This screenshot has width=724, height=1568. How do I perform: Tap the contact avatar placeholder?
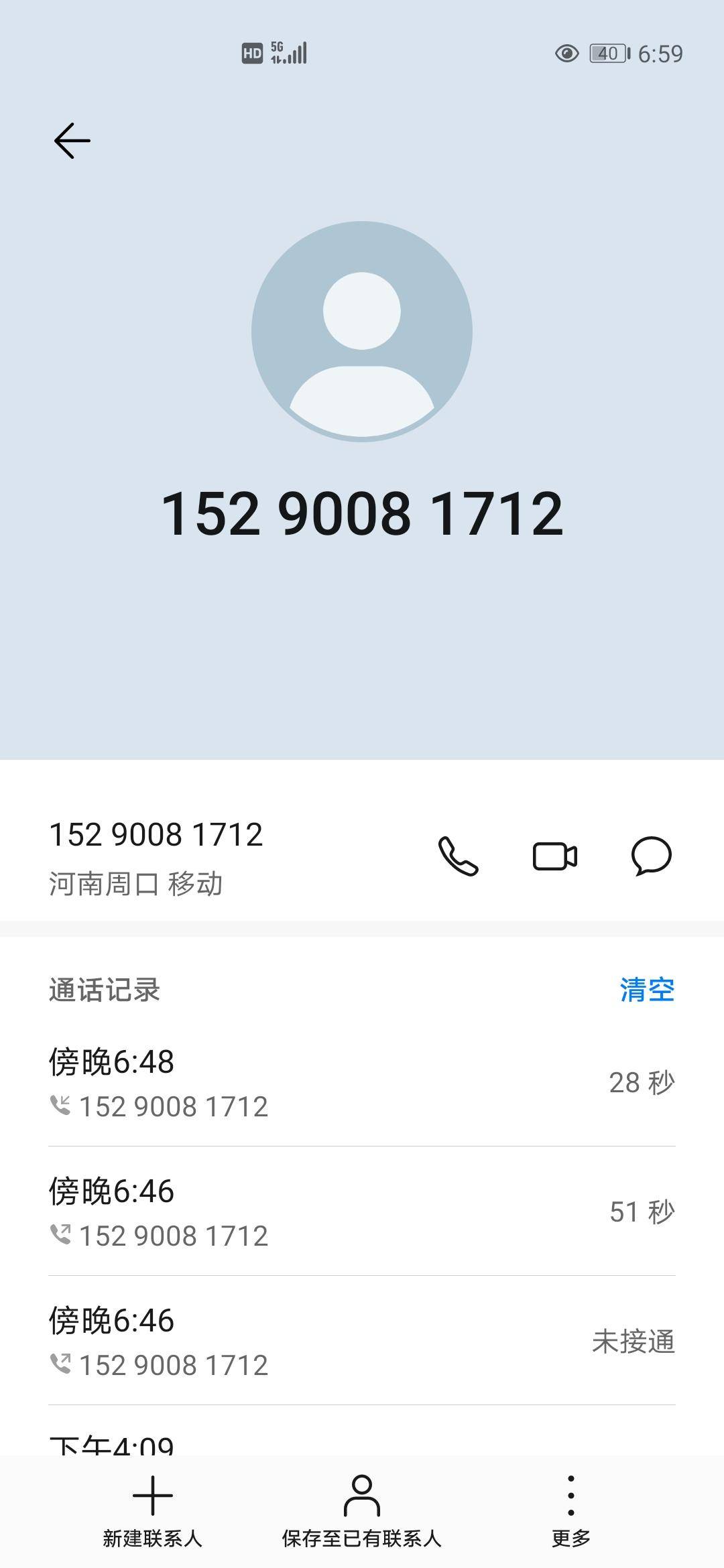coord(362,331)
